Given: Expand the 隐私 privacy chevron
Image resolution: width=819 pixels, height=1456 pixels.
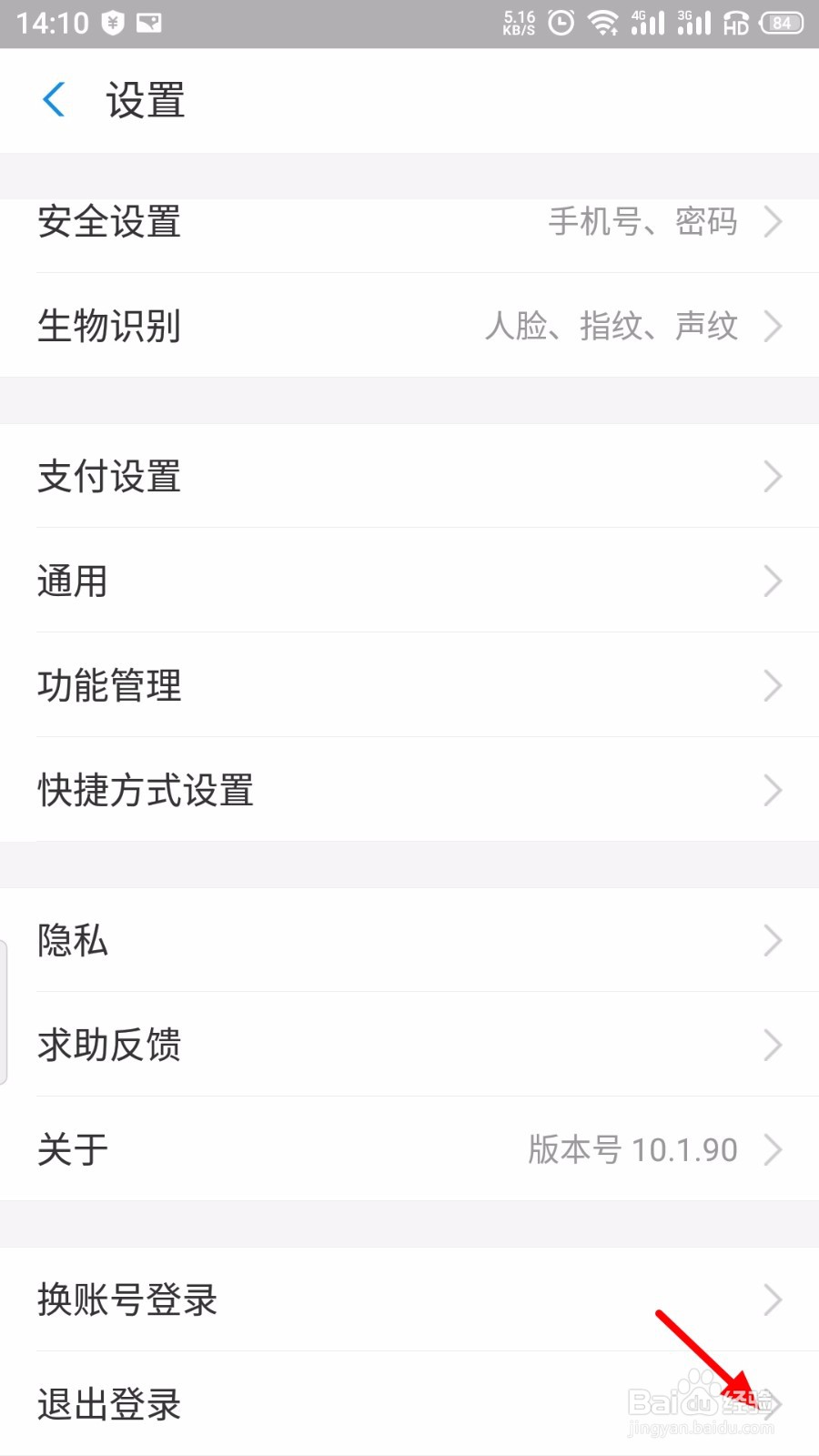Looking at the screenshot, I should (x=772, y=941).
